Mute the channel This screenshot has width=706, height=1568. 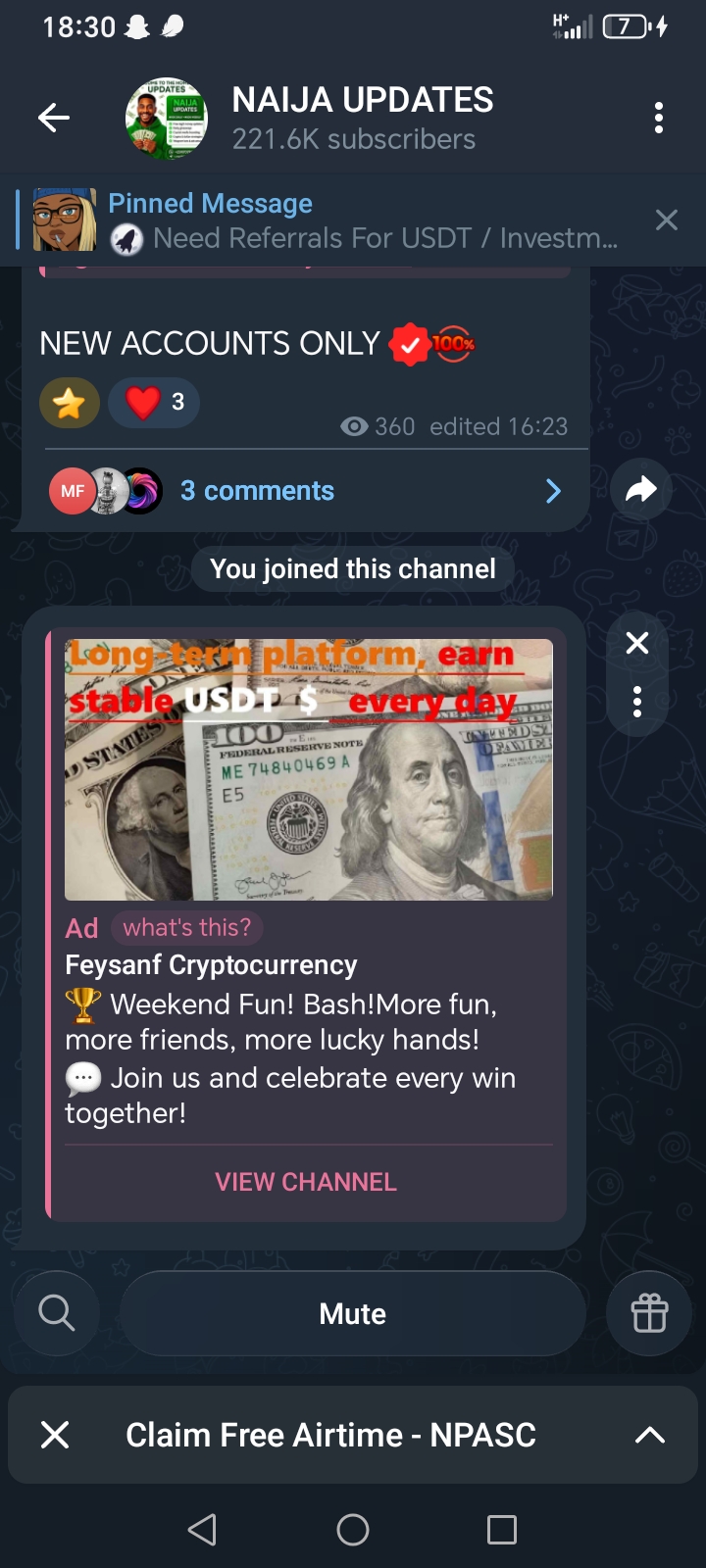click(353, 1313)
